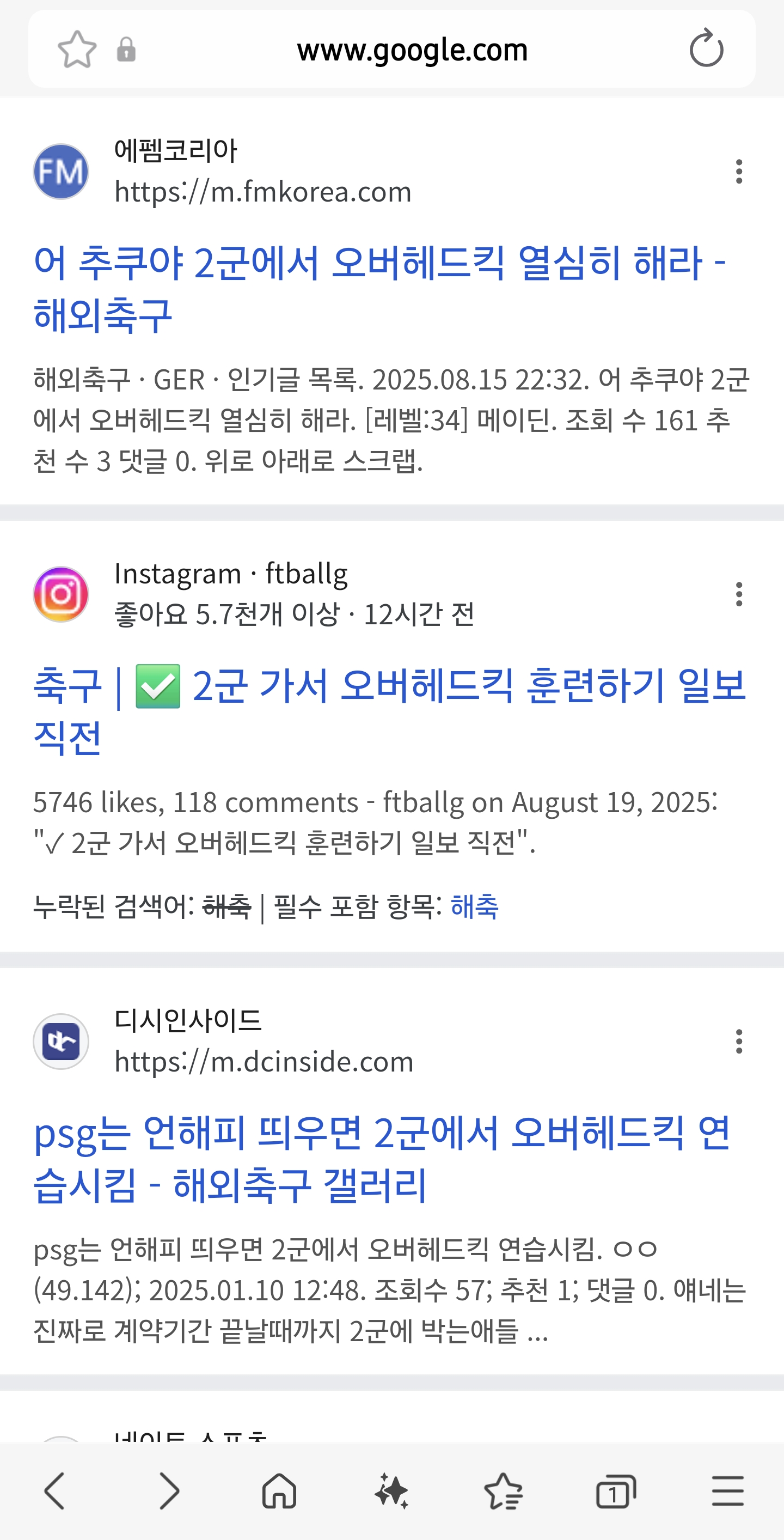The width and height of the screenshot is (784, 1540).
Task: Open the Instagram ftballg result link
Action: (389, 711)
